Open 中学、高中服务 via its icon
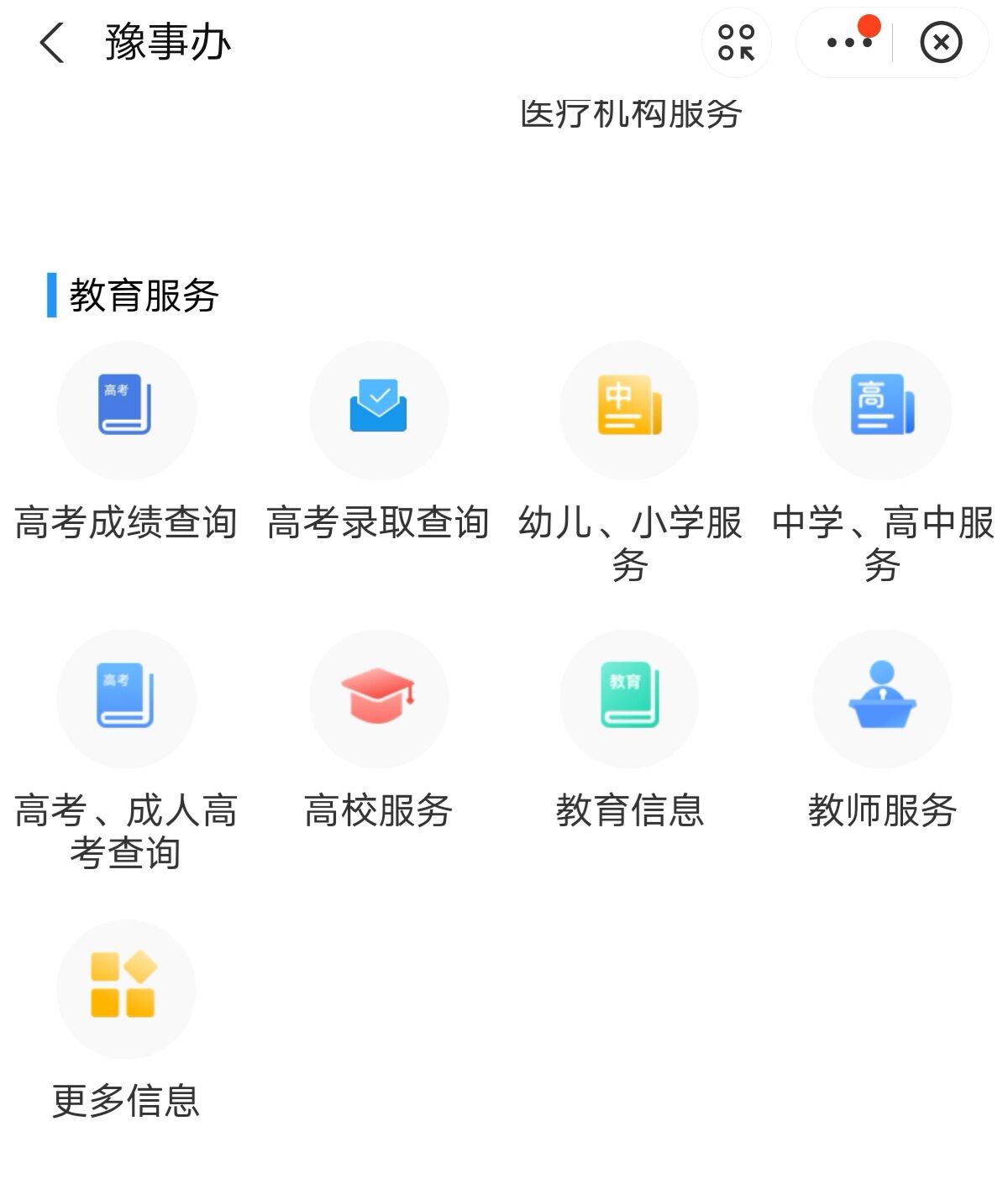 [x=882, y=410]
